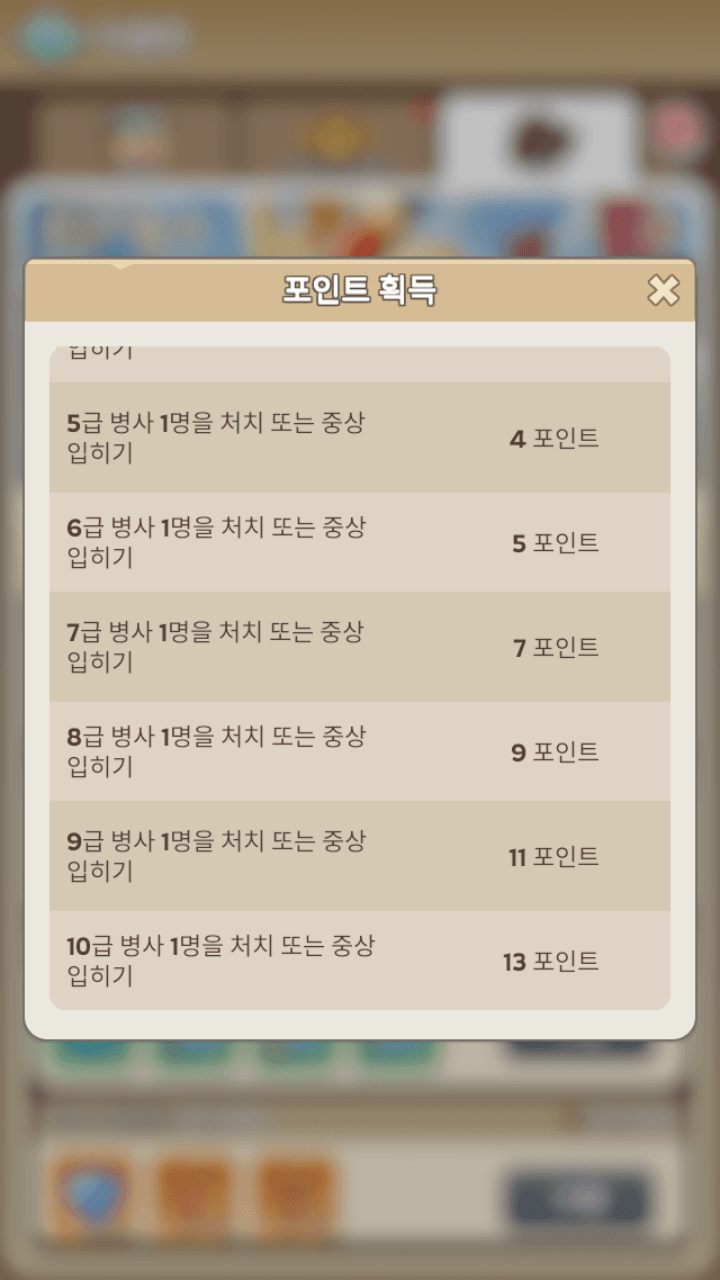Screen dimensions: 720x1280
Task: Tap the 포인트 획득 title bar
Action: 360,288
